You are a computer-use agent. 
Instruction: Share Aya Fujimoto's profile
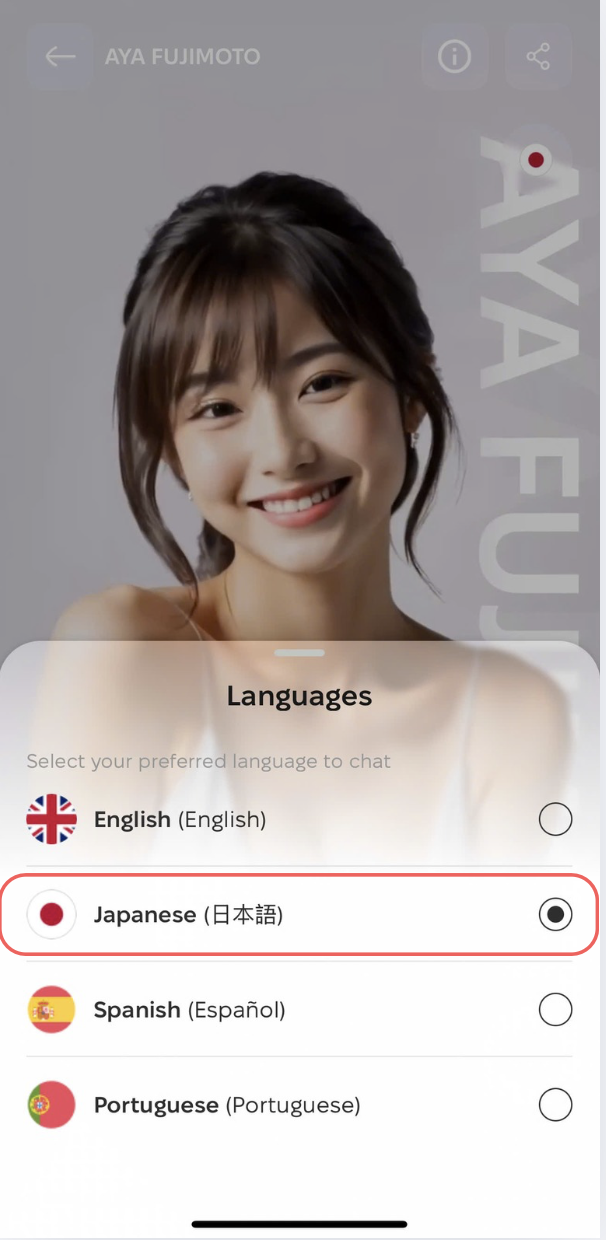point(538,57)
